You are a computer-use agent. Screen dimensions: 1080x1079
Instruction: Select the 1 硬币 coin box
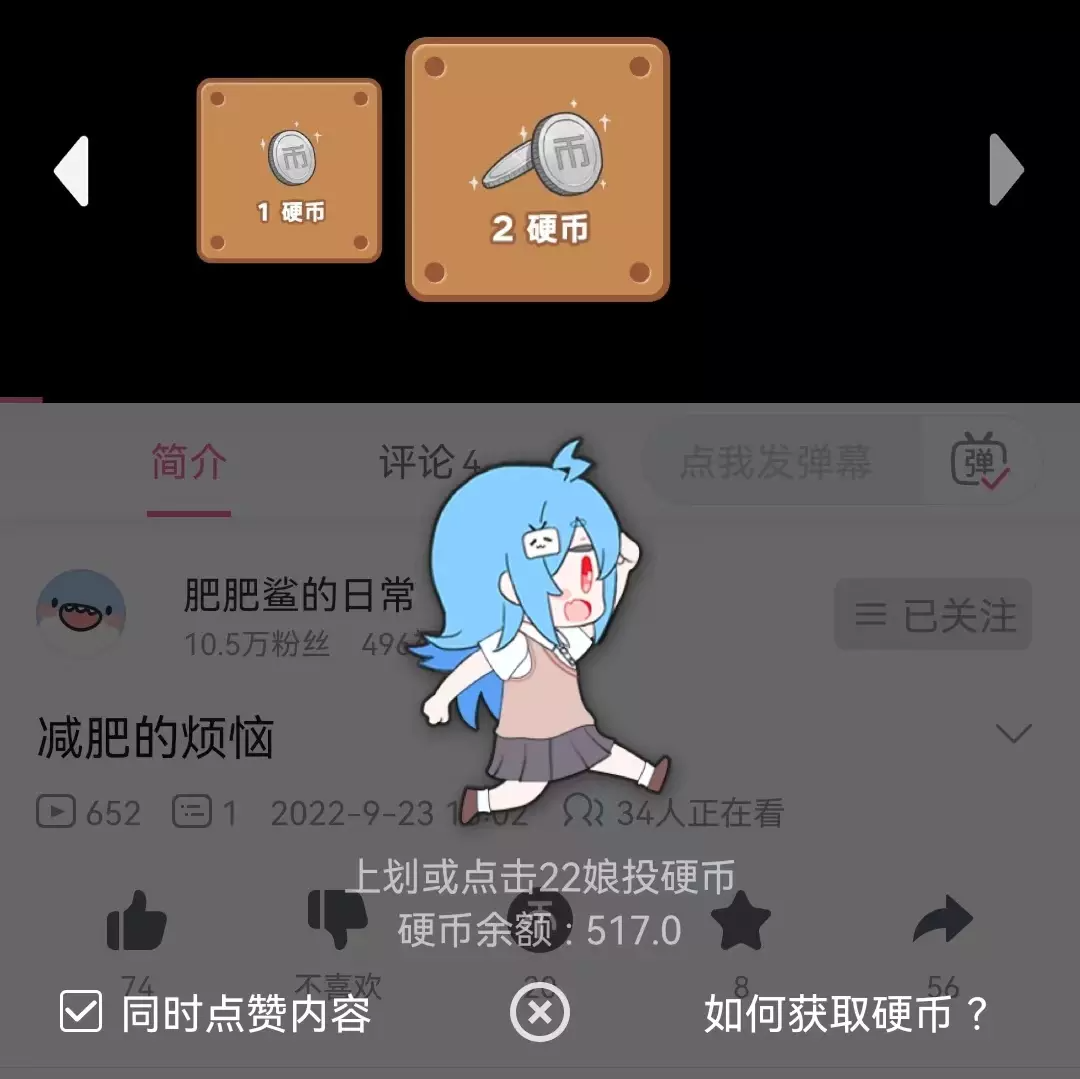click(x=289, y=171)
